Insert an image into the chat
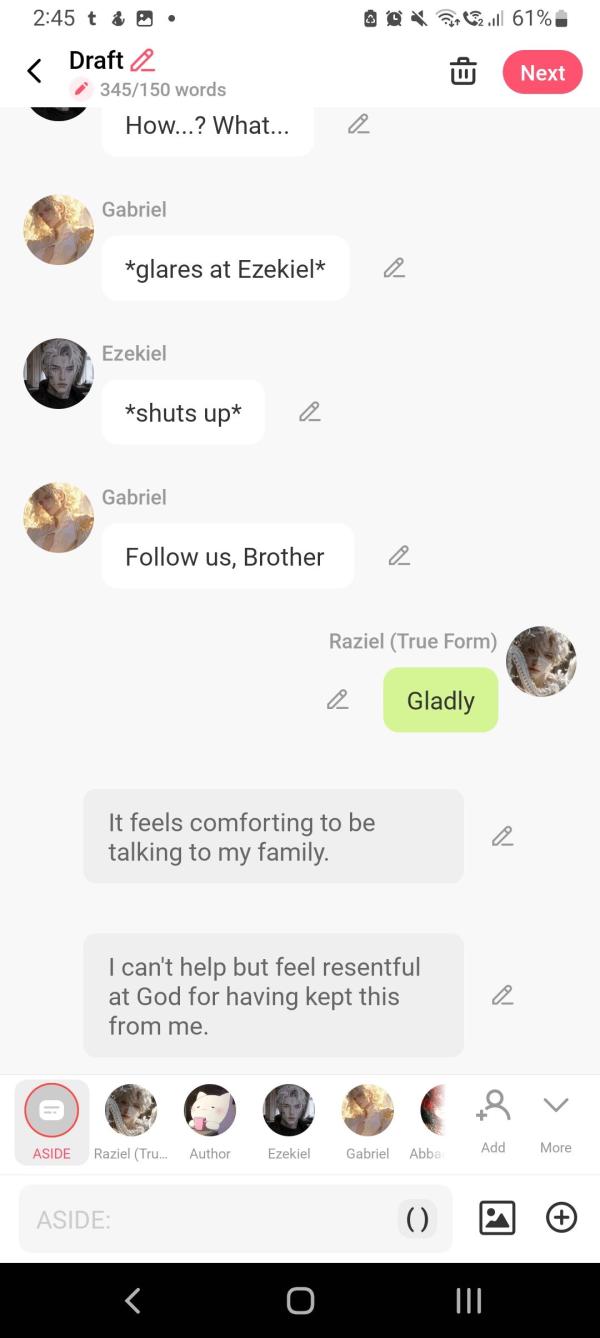 [x=497, y=1218]
